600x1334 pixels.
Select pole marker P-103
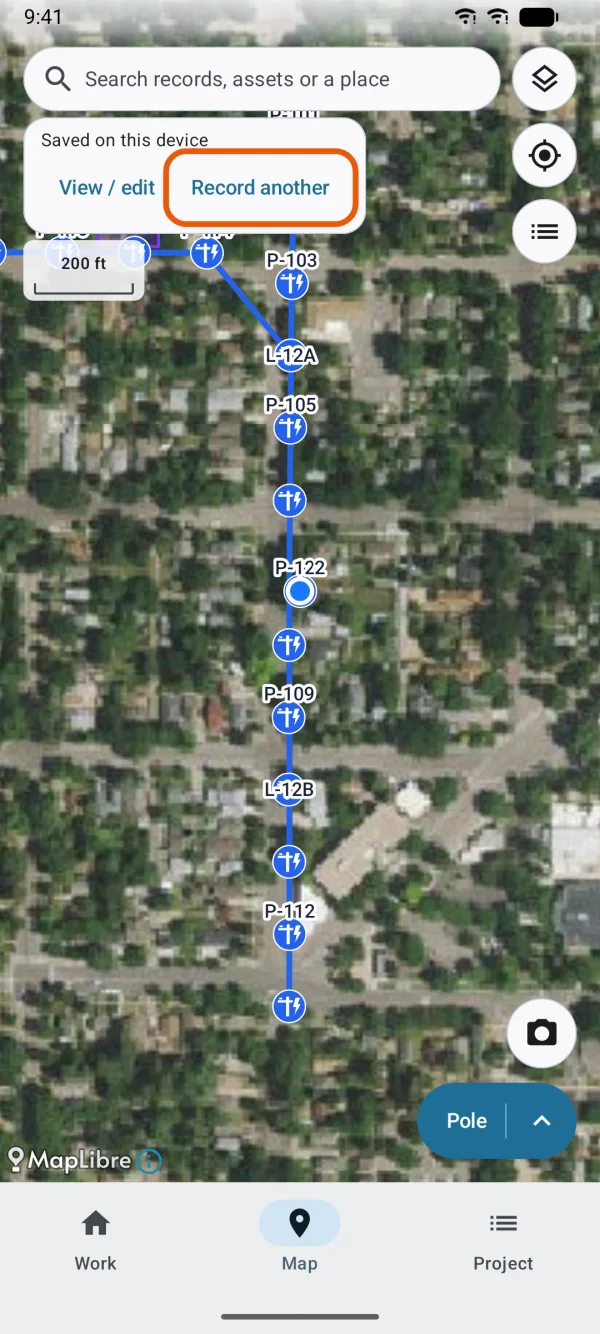[291, 284]
